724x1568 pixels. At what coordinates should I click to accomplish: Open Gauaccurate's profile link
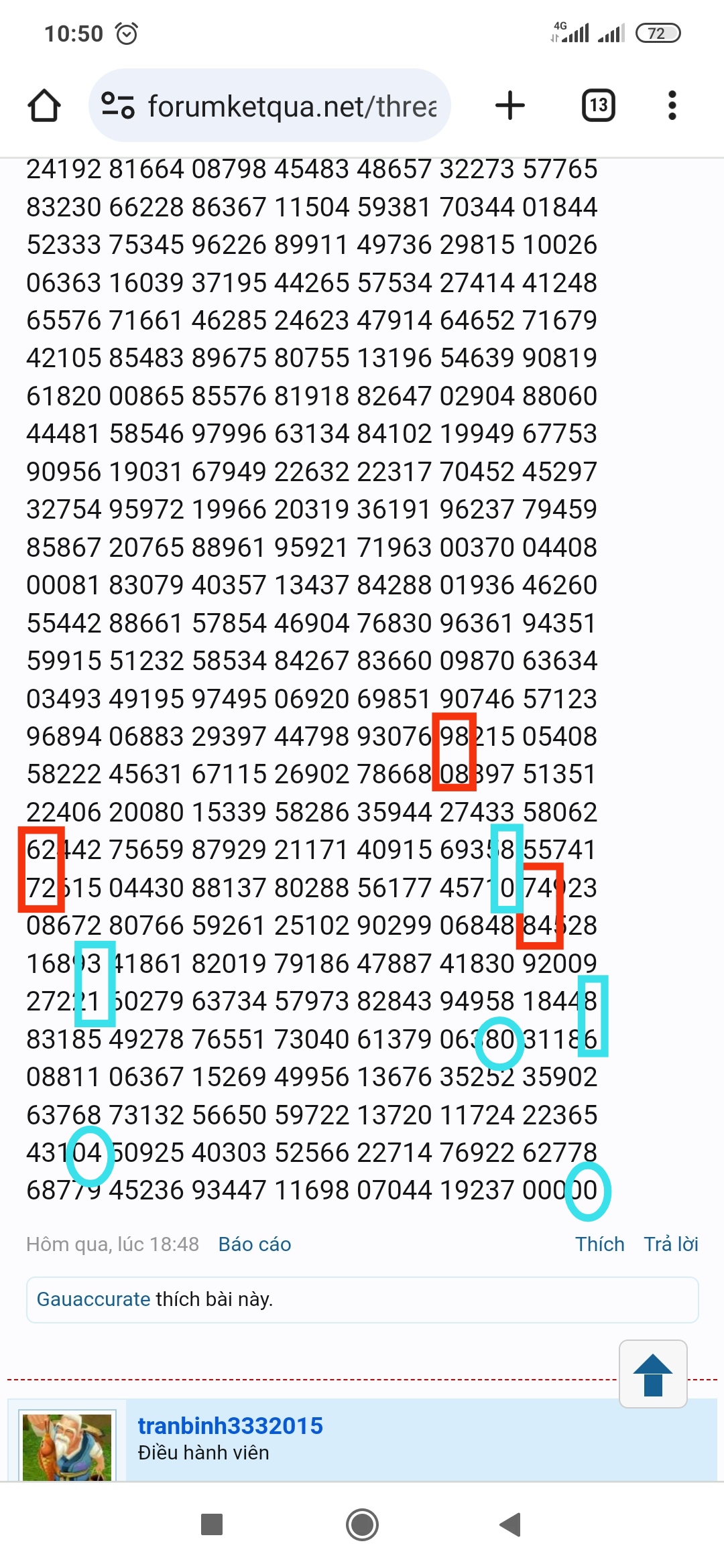click(93, 1299)
